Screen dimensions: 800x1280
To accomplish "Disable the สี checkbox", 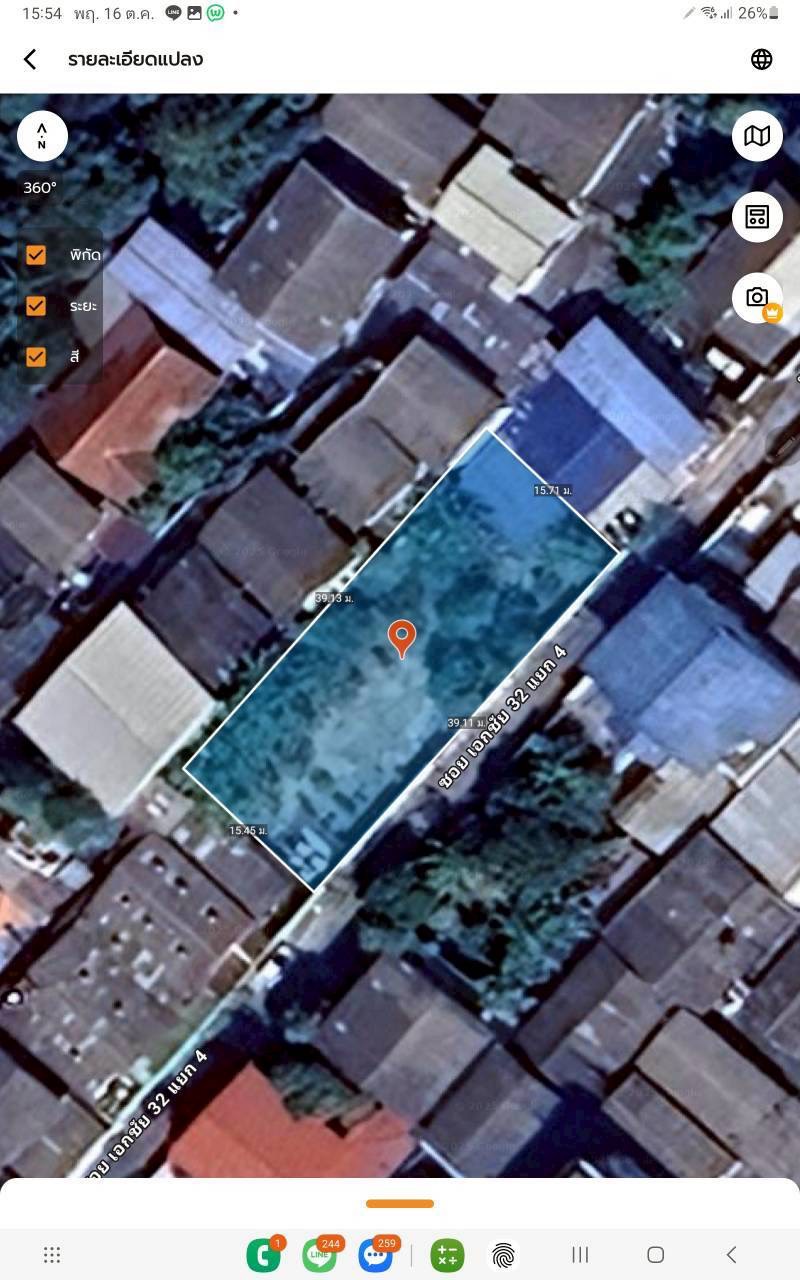I will 36,356.
